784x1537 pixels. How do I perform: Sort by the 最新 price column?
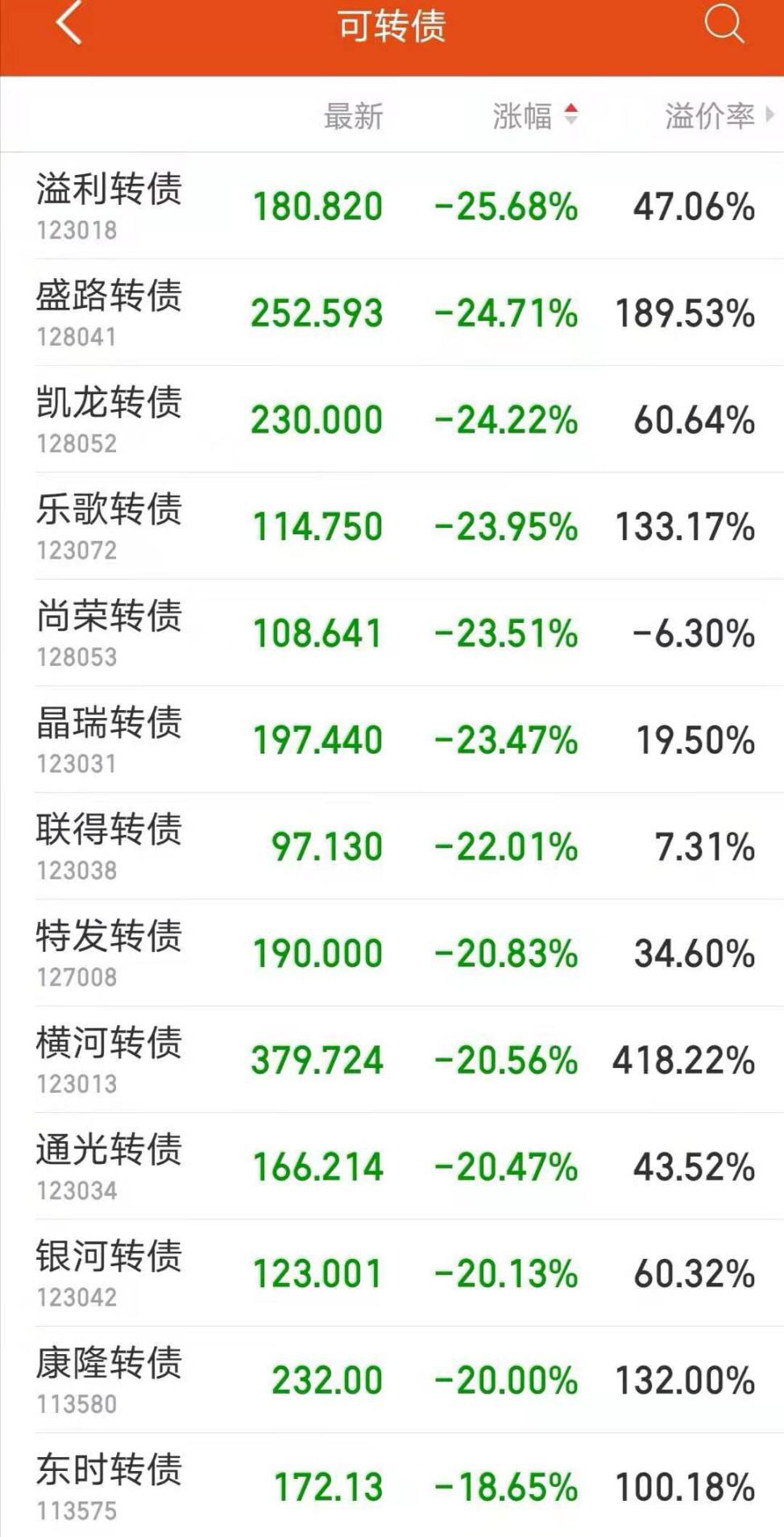353,116
